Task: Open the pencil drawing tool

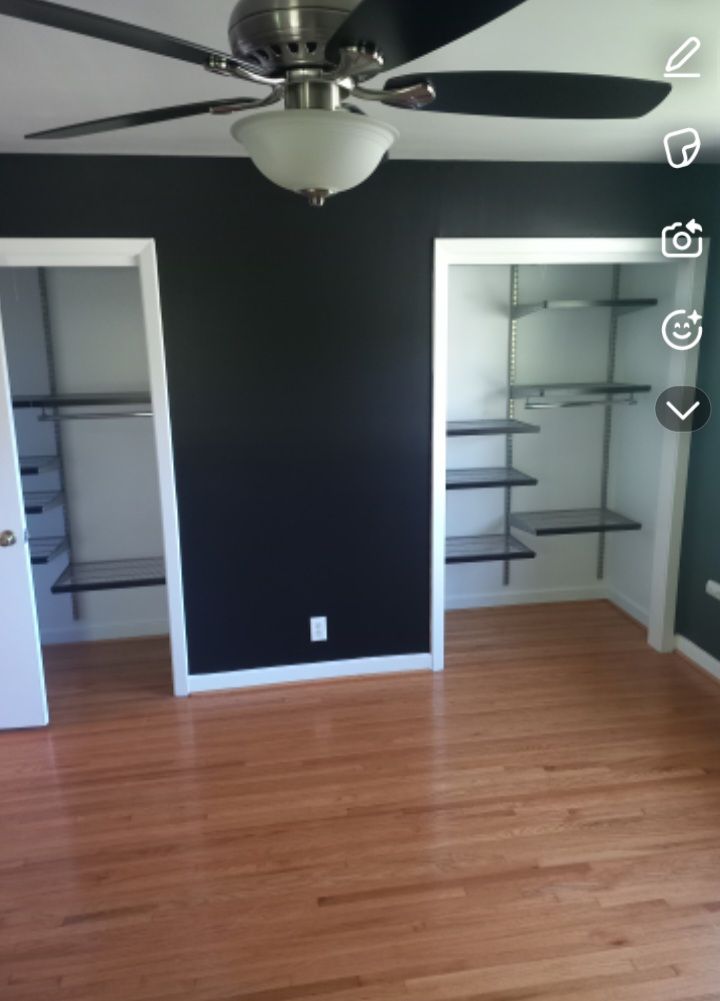Action: (682, 57)
